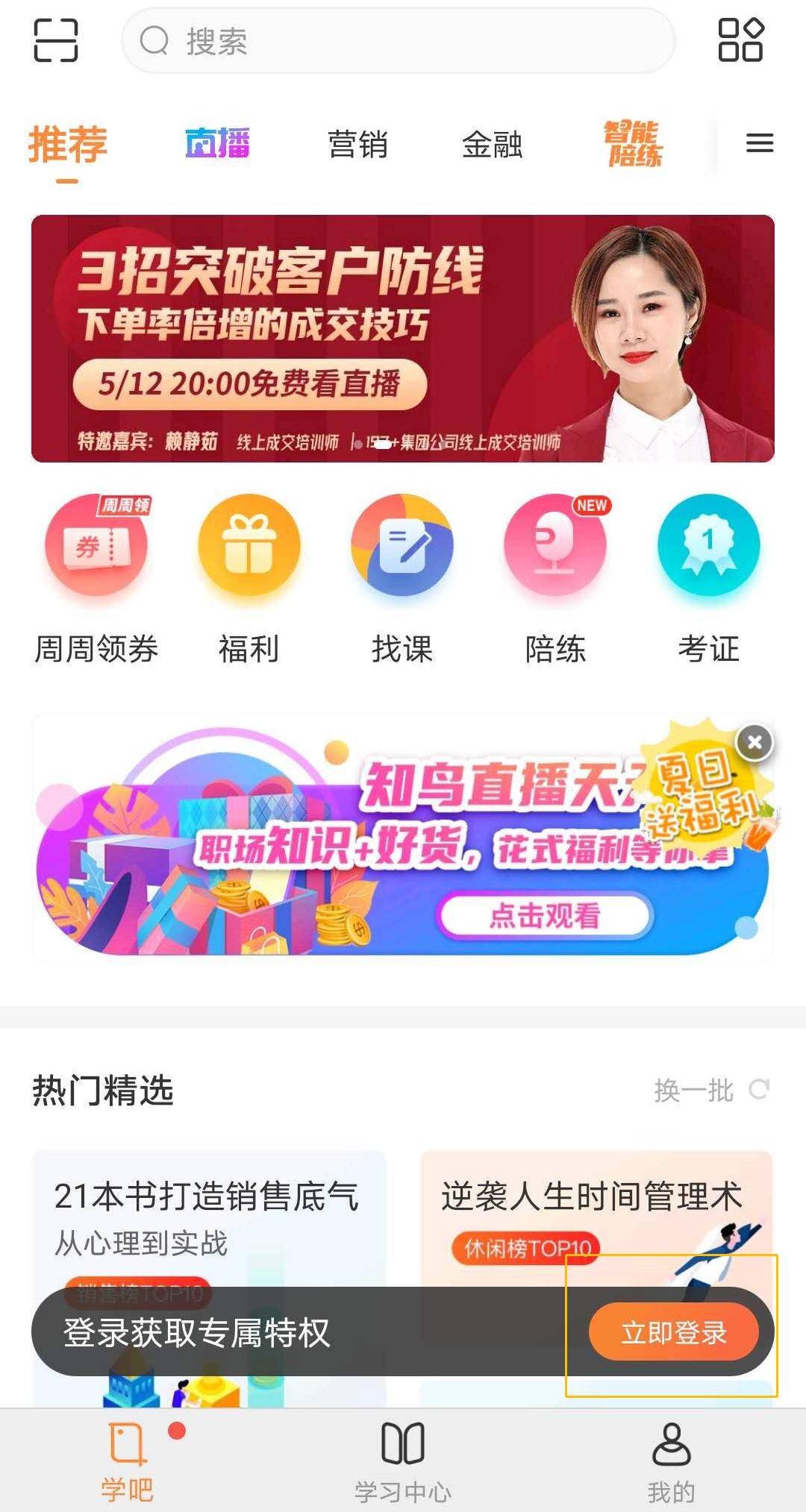
Task: Expand the category list menu
Action: (760, 143)
